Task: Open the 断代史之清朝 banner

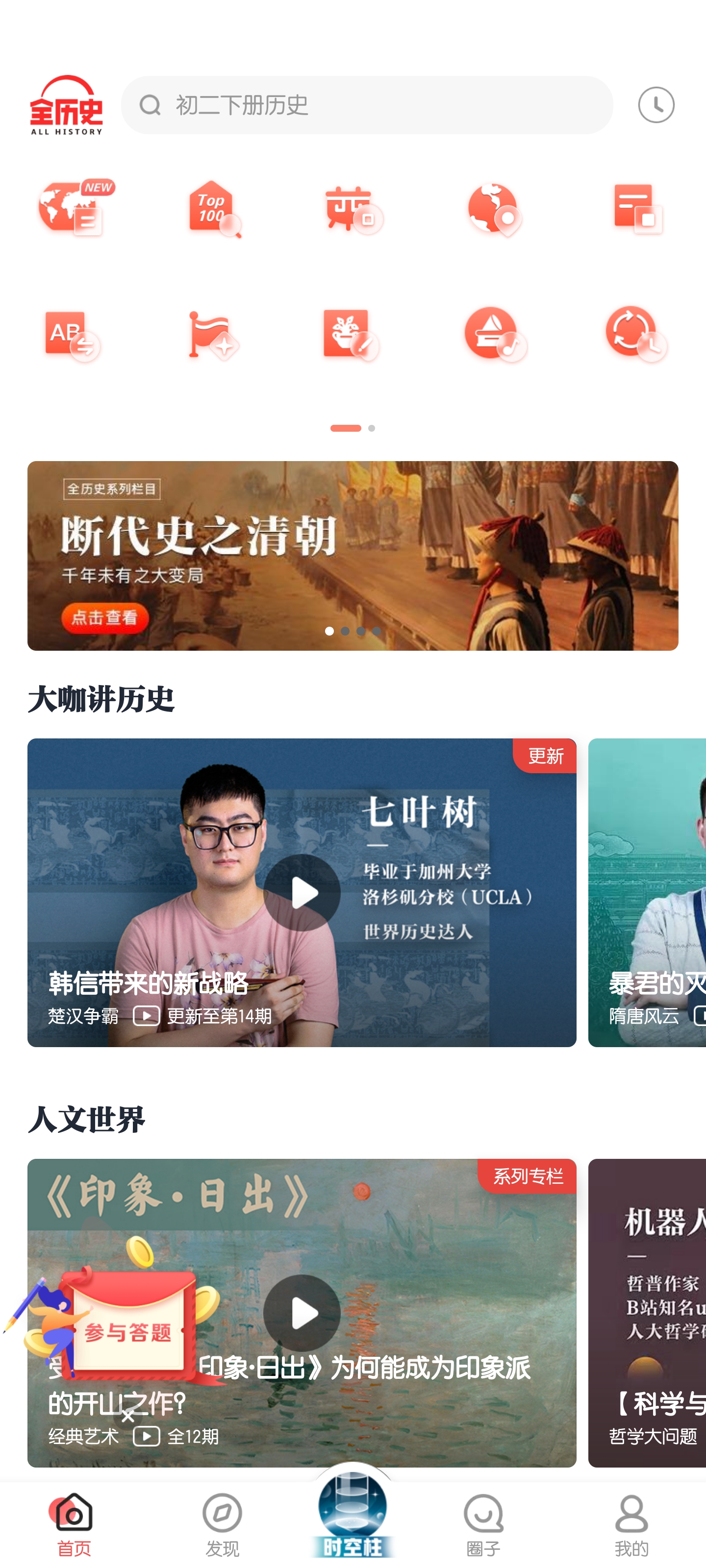Action: tap(352, 555)
